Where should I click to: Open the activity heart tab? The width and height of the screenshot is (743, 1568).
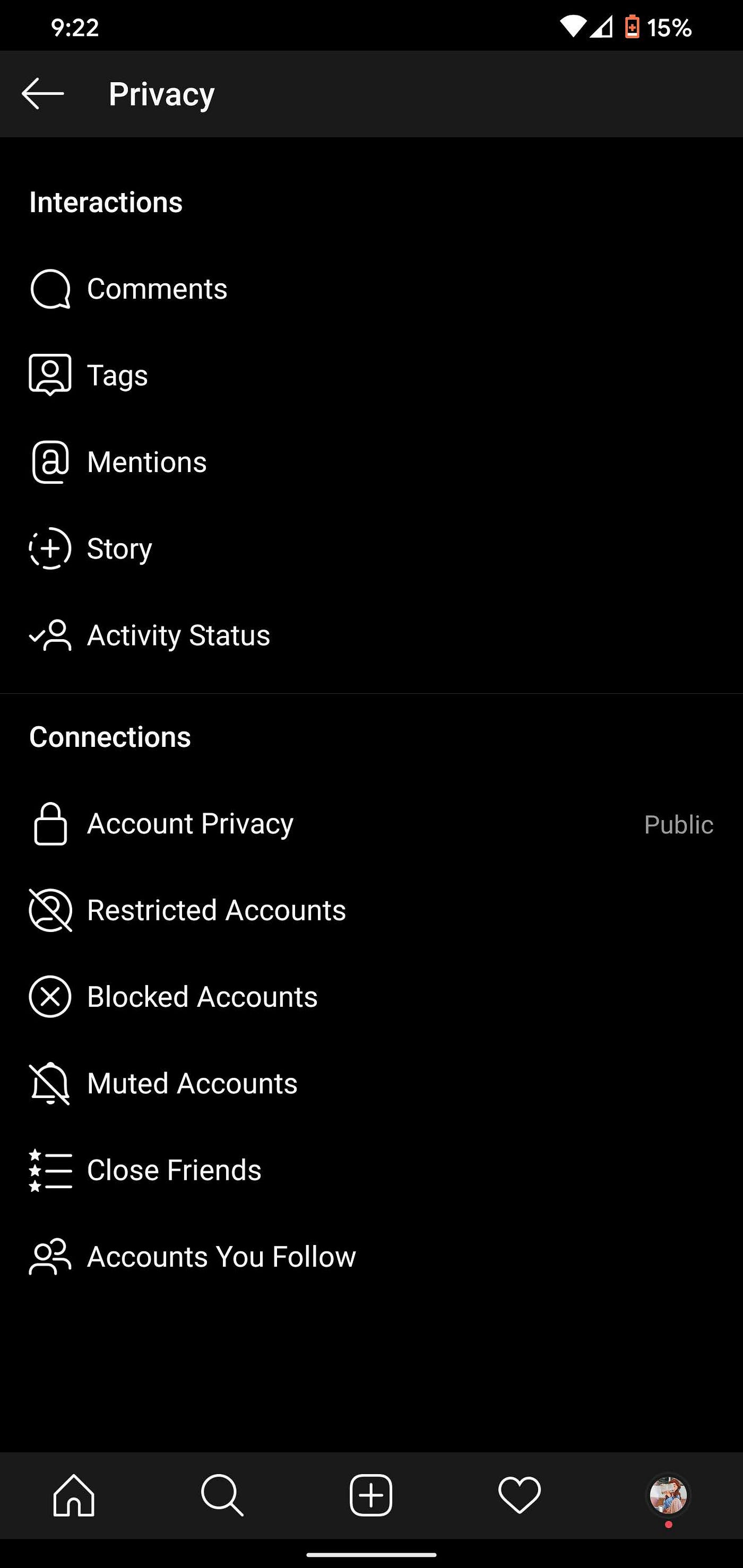(520, 1495)
